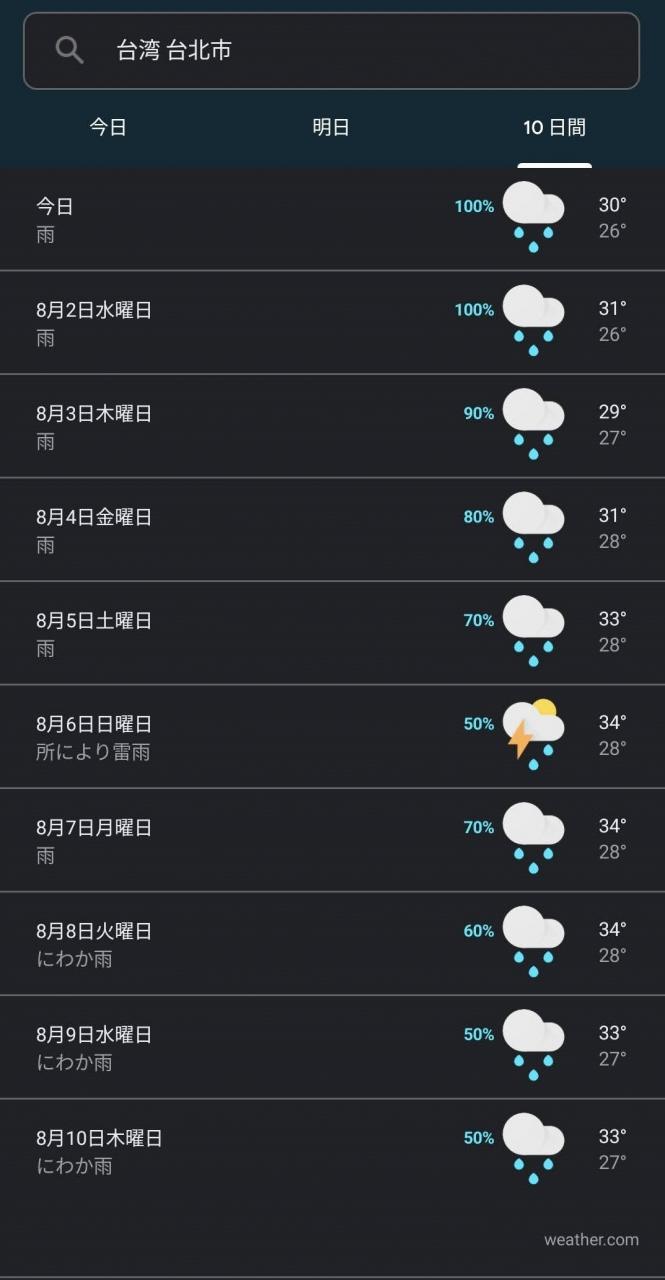Image resolution: width=665 pixels, height=1280 pixels.
Task: Open the 8月10日木曜日 forecast
Action: point(332,1150)
